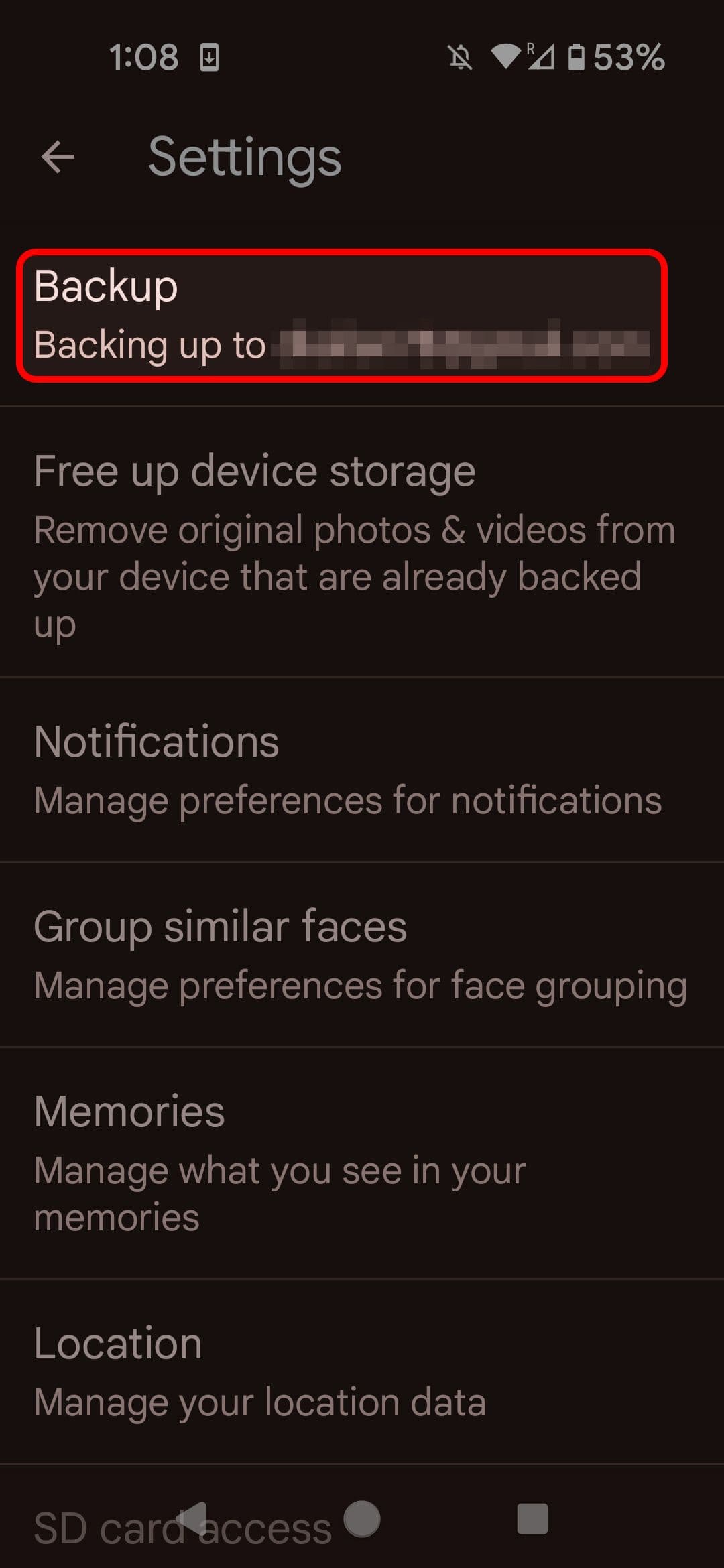Tap the 1:08 clock in status bar
The width and height of the screenshot is (724, 1568).
pyautogui.click(x=144, y=58)
